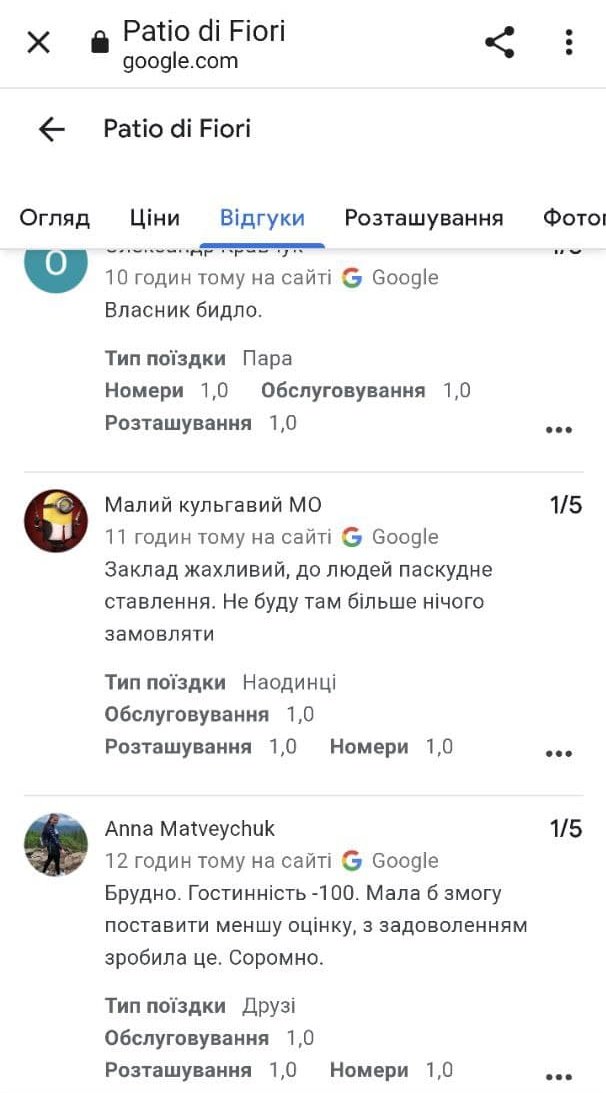Image resolution: width=606 pixels, height=1093 pixels.
Task: Switch to the Огляд tab
Action: [x=55, y=218]
